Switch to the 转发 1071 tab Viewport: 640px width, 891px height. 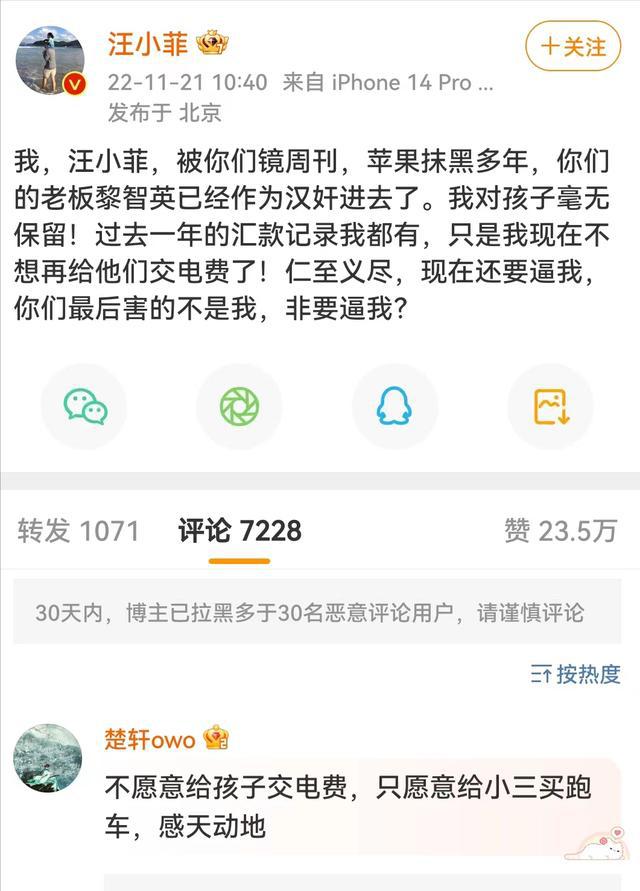click(78, 530)
